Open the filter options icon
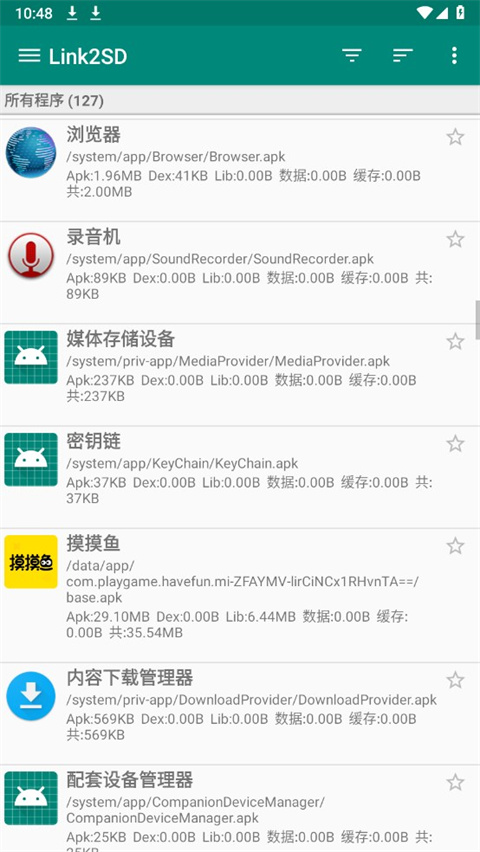This screenshot has height=852, width=480. [x=352, y=55]
